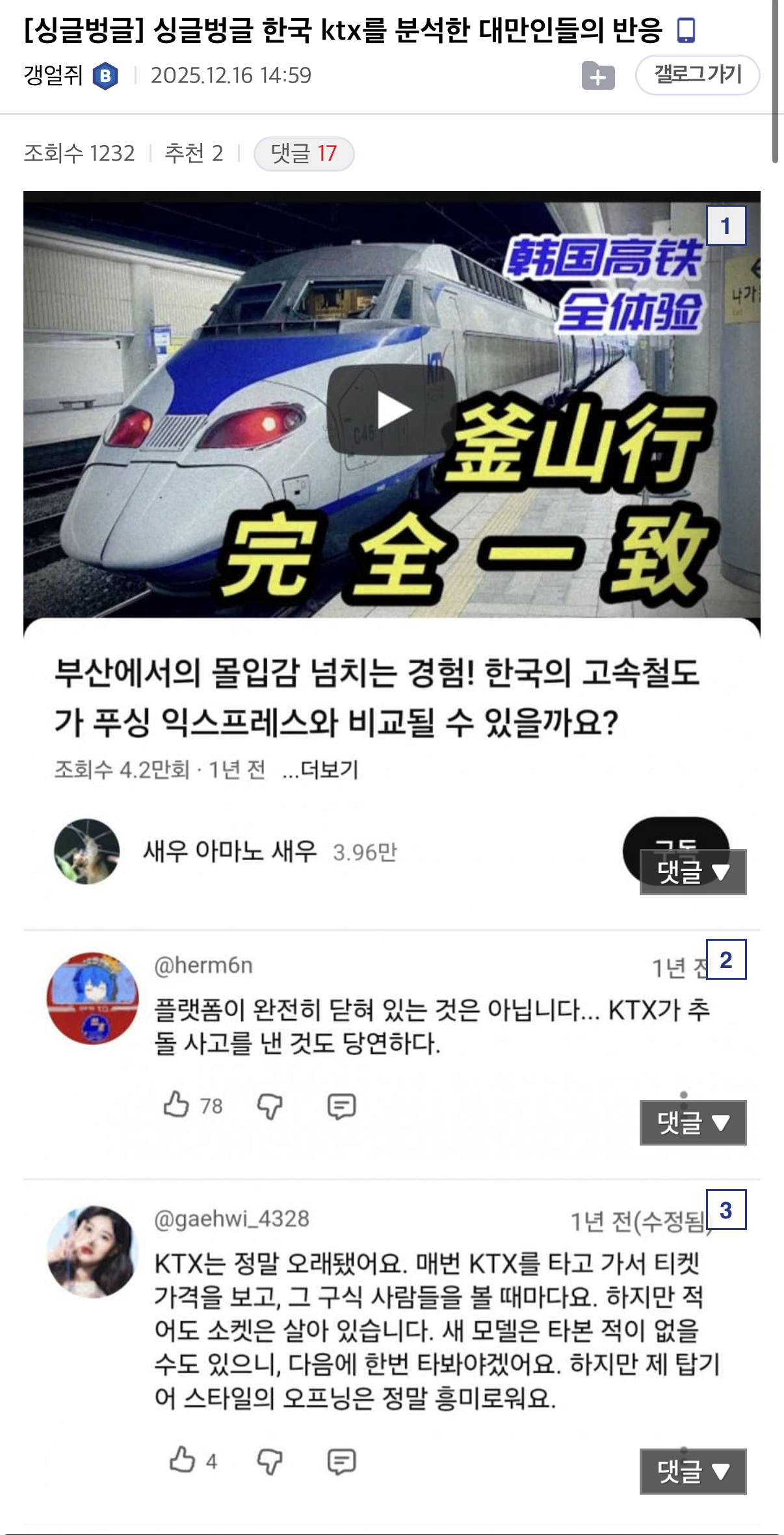Image resolution: width=784 pixels, height=1535 pixels.
Task: Expand 댓글 on the @gaehwi_4328 image
Action: (692, 1471)
